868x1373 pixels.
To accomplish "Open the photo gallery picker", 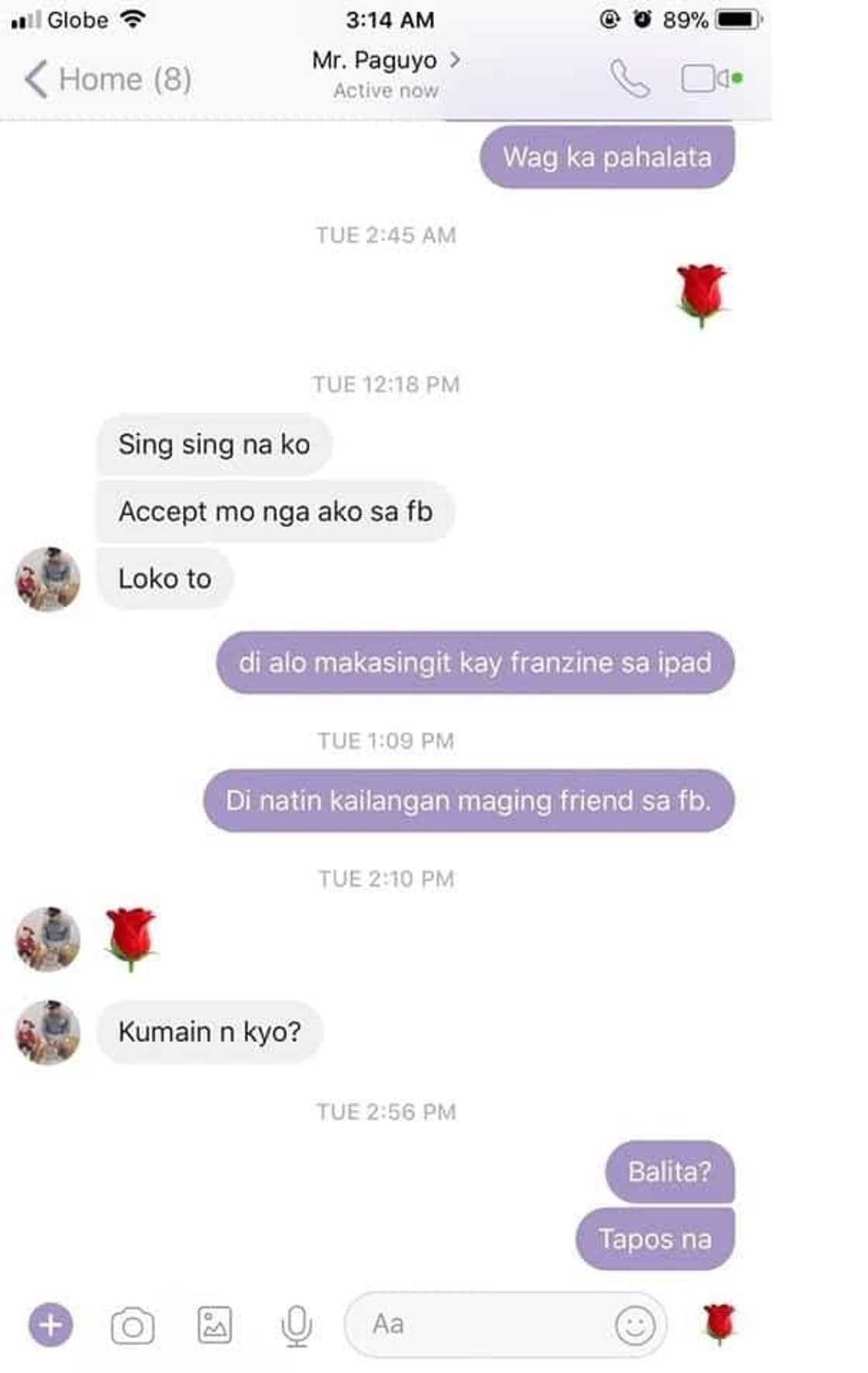I will (215, 1325).
